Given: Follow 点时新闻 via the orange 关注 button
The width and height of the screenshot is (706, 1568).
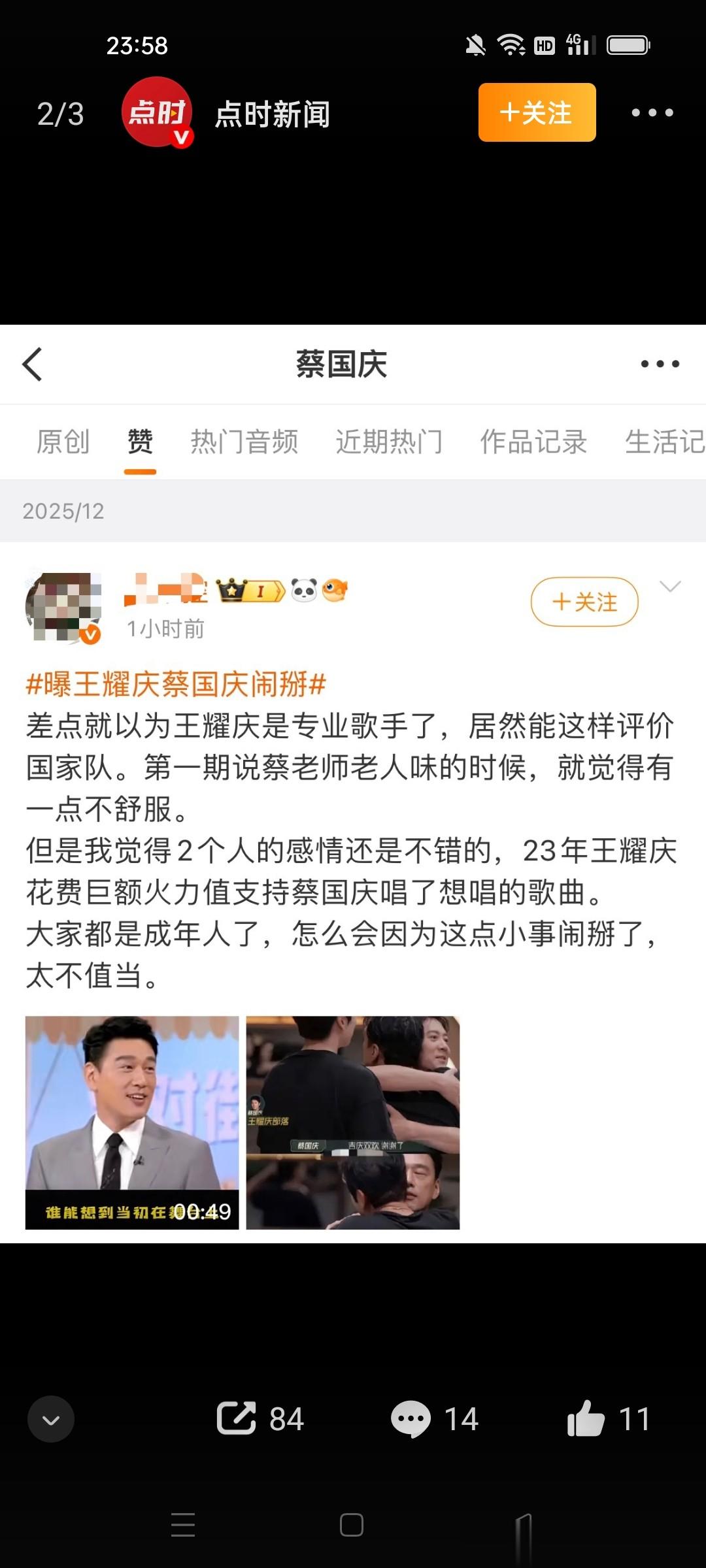Looking at the screenshot, I should [536, 112].
